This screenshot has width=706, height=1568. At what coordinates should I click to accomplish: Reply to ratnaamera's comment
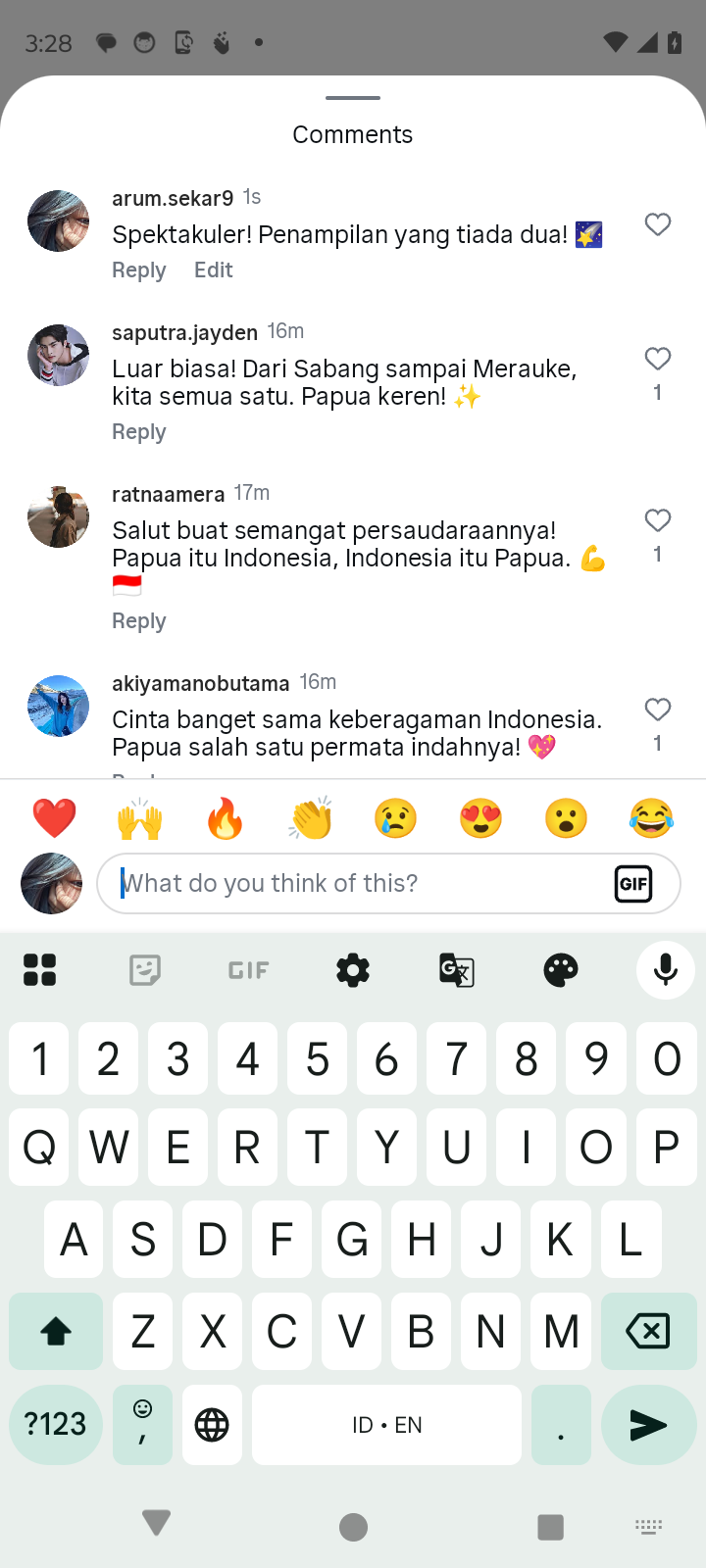(x=139, y=621)
